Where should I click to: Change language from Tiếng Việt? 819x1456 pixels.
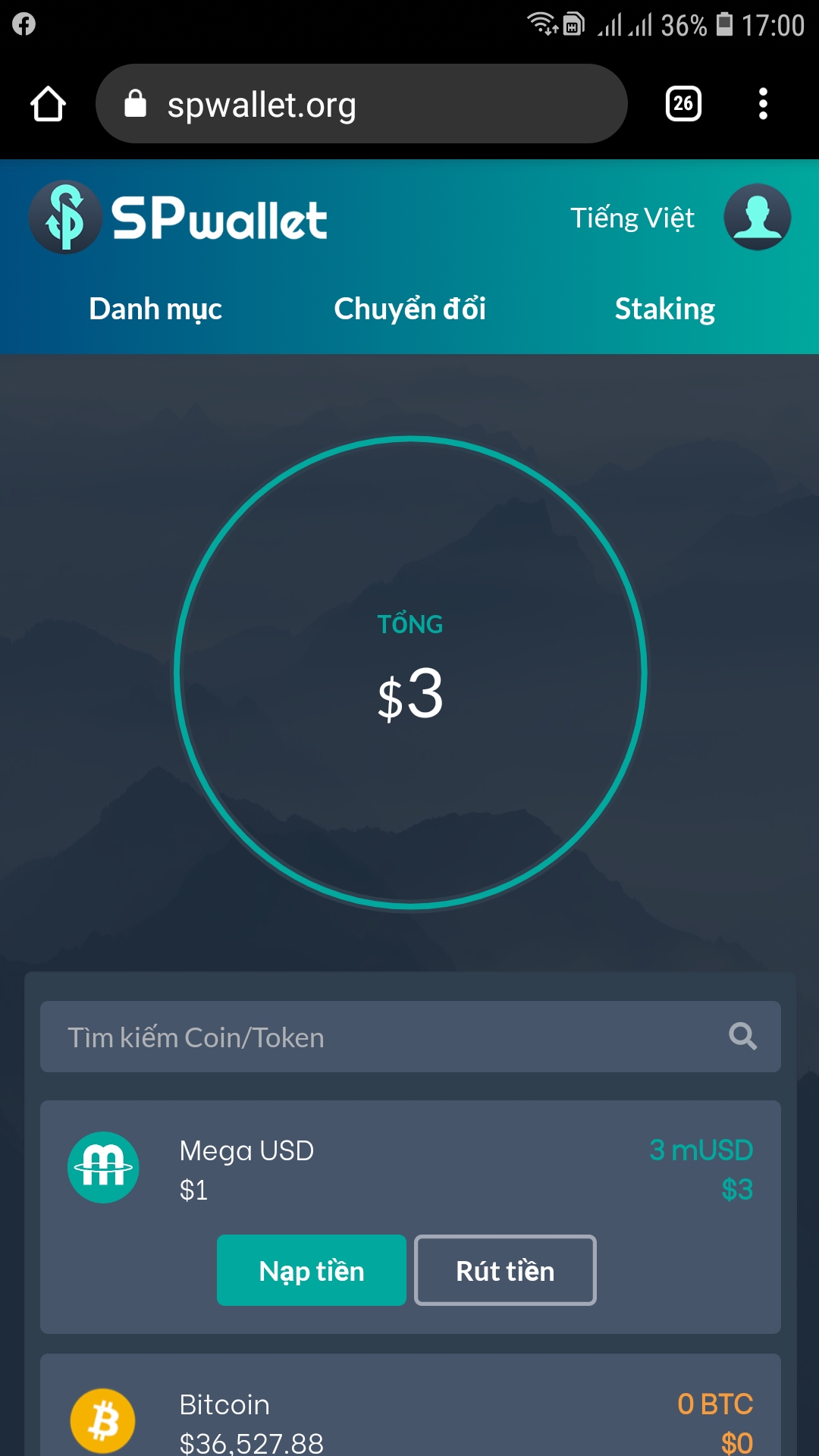click(632, 218)
